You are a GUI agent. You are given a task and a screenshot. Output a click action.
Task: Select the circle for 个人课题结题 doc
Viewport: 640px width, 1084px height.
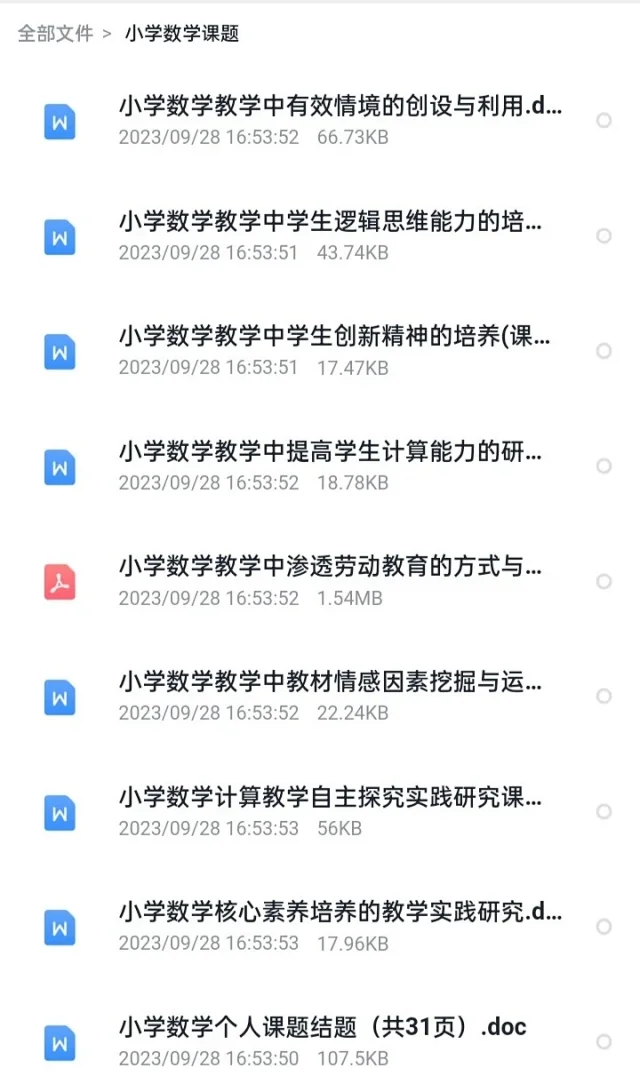(x=604, y=1042)
